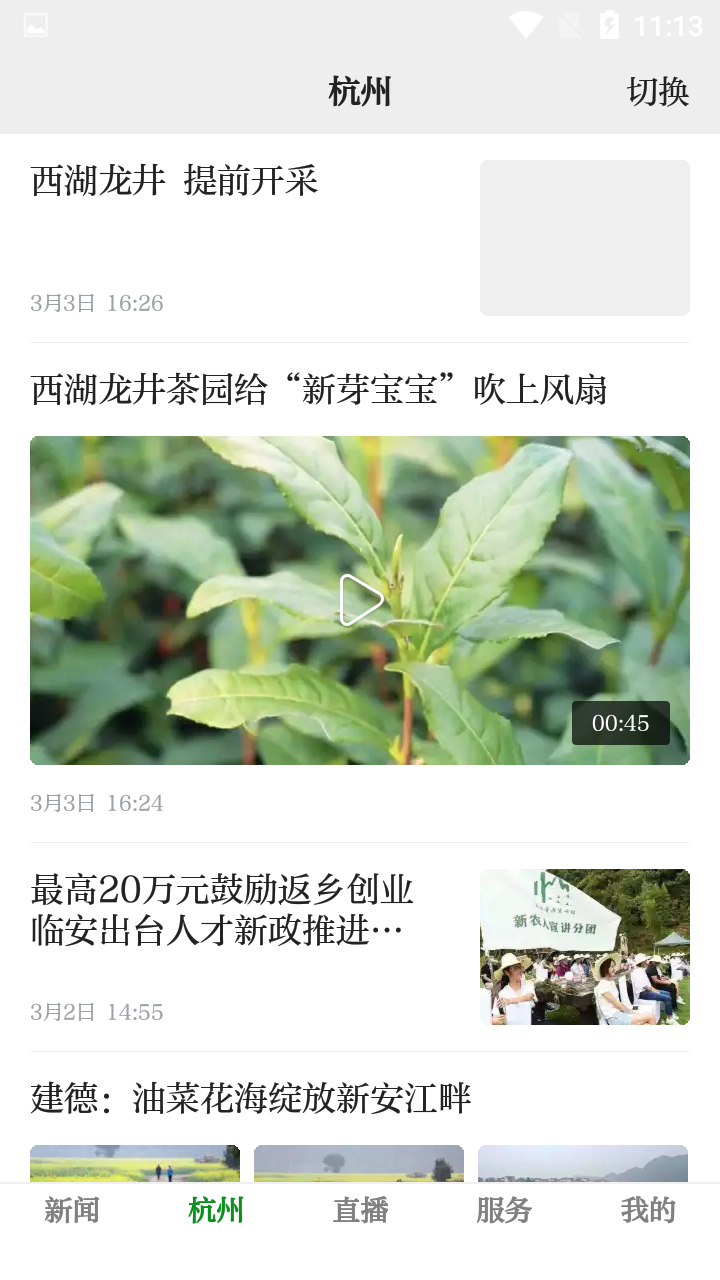
Task: Open the 服务 tab
Action: (x=504, y=1211)
